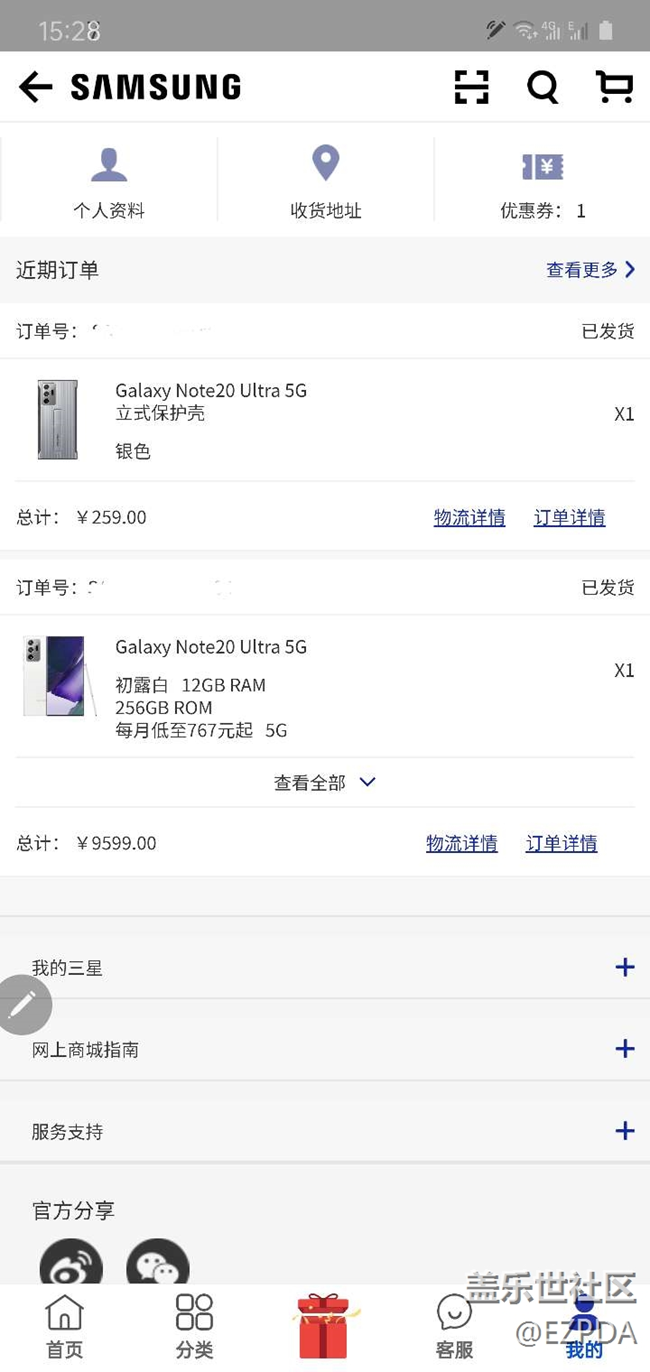Tap 查看更多 for recent orders
Viewport: 650px width, 1372px height.
coord(590,270)
